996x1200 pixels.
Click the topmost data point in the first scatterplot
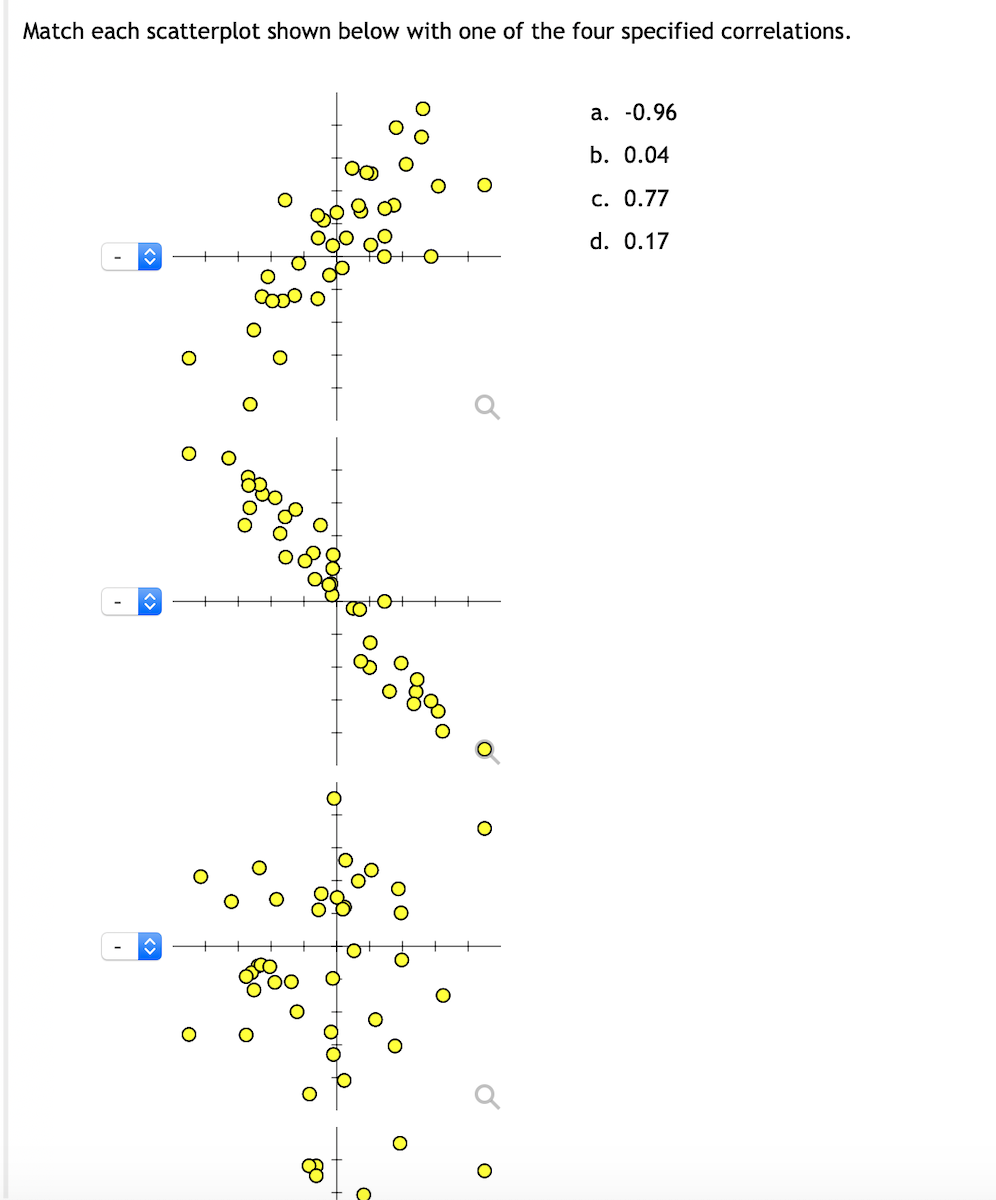[422, 108]
